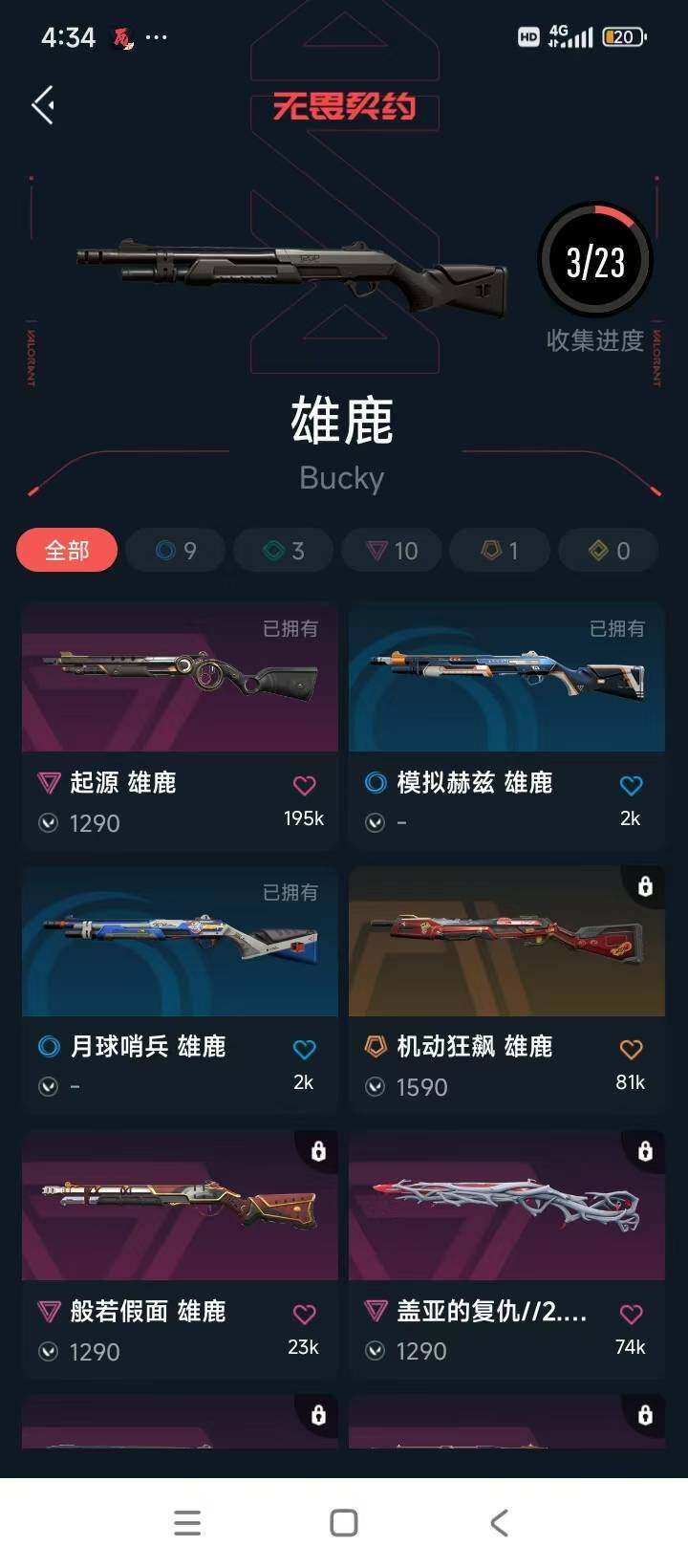
Task: Click the Valorant points icon next to 1590
Action: 376,1087
